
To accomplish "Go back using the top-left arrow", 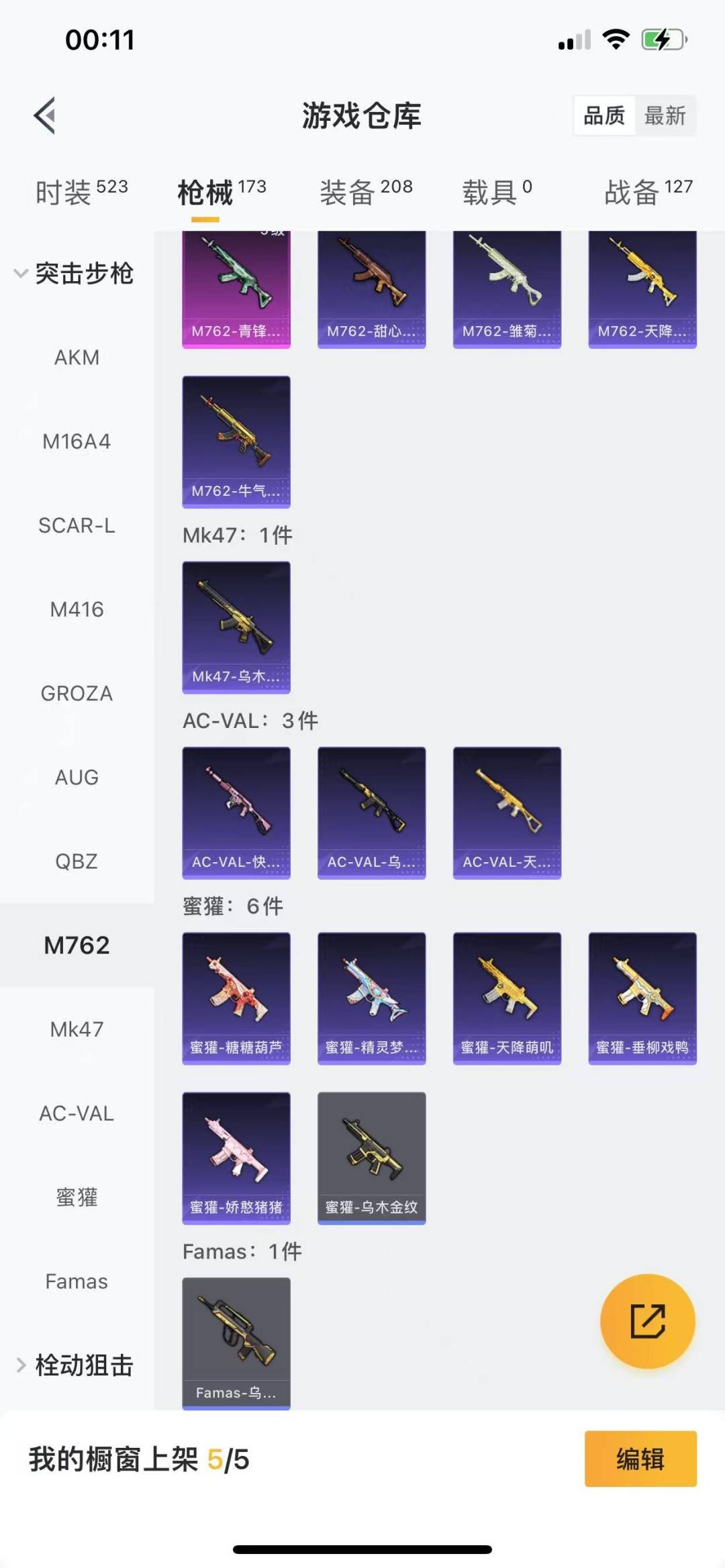I will click(x=44, y=116).
